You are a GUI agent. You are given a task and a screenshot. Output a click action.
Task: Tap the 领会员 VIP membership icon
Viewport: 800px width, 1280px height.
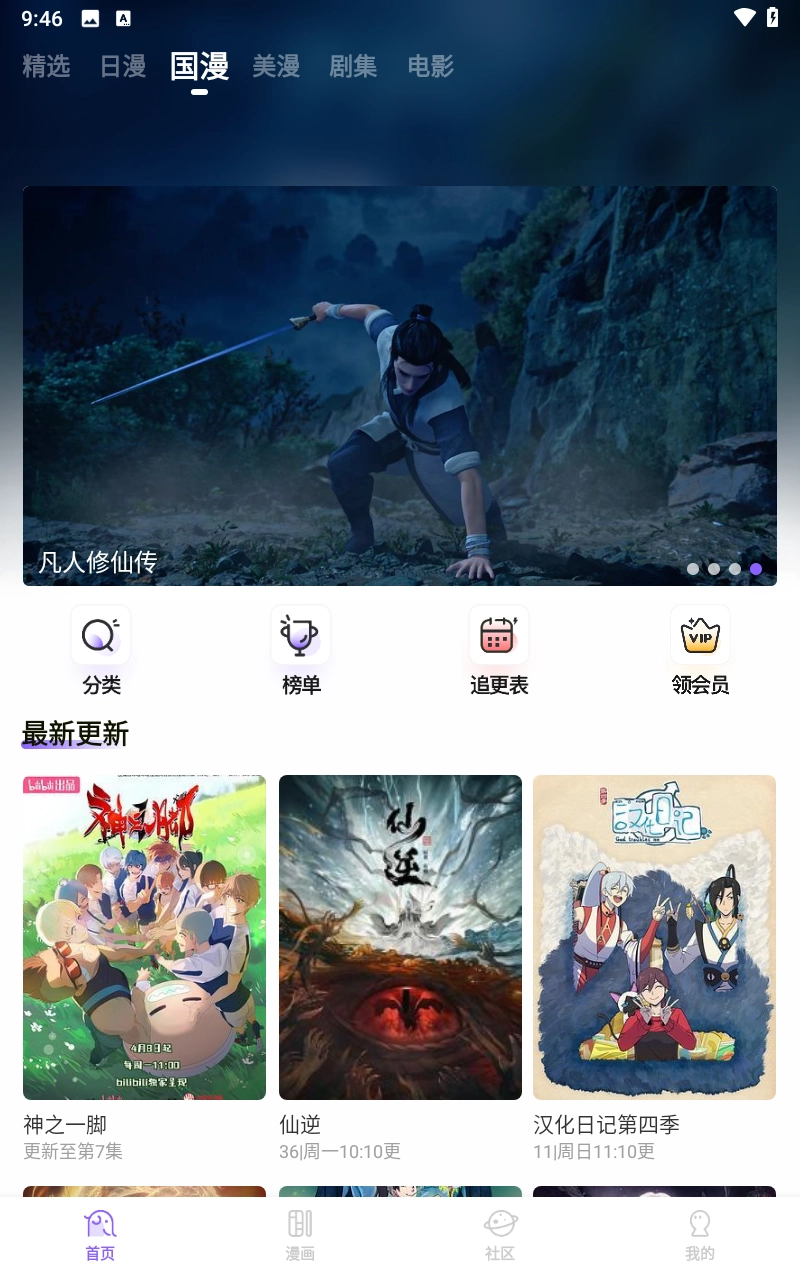pyautogui.click(x=700, y=634)
